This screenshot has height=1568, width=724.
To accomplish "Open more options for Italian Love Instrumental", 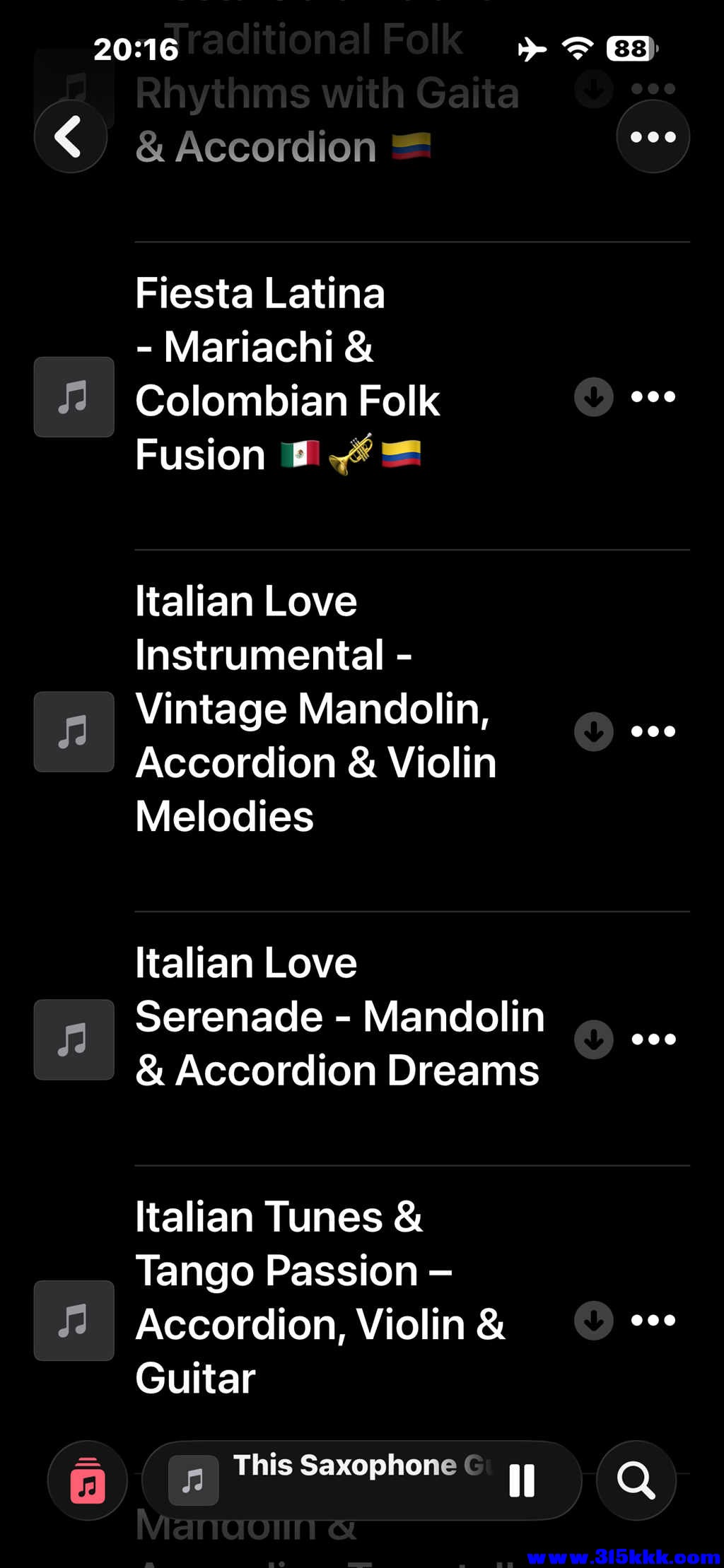I will coord(653,731).
